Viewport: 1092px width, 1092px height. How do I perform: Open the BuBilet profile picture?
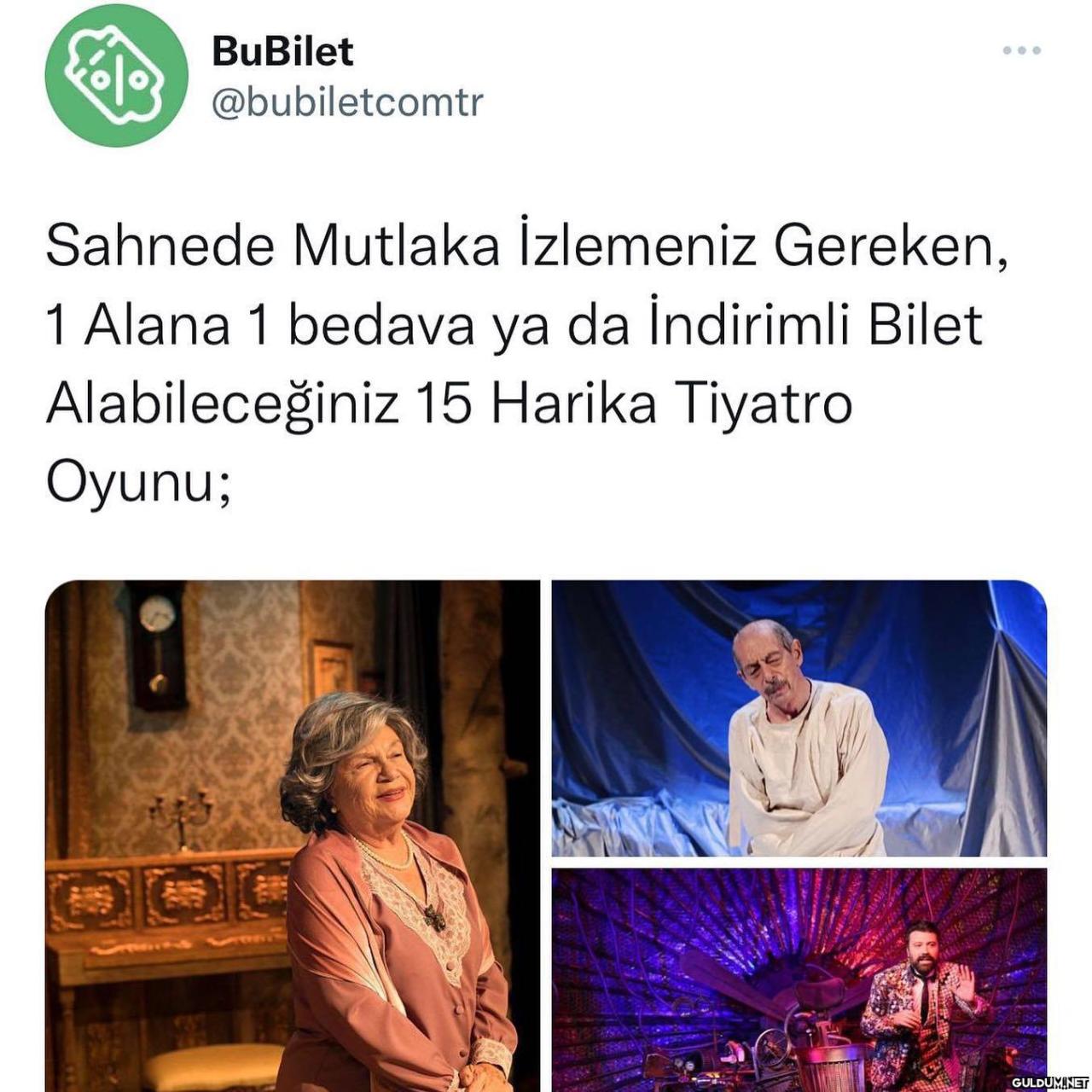[116, 75]
